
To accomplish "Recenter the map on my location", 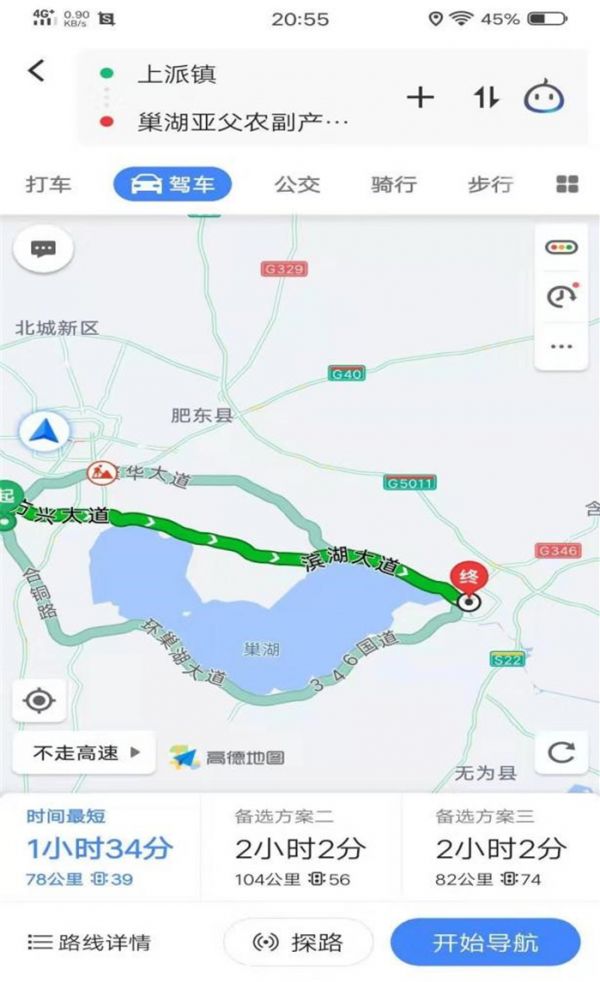I will point(39,700).
